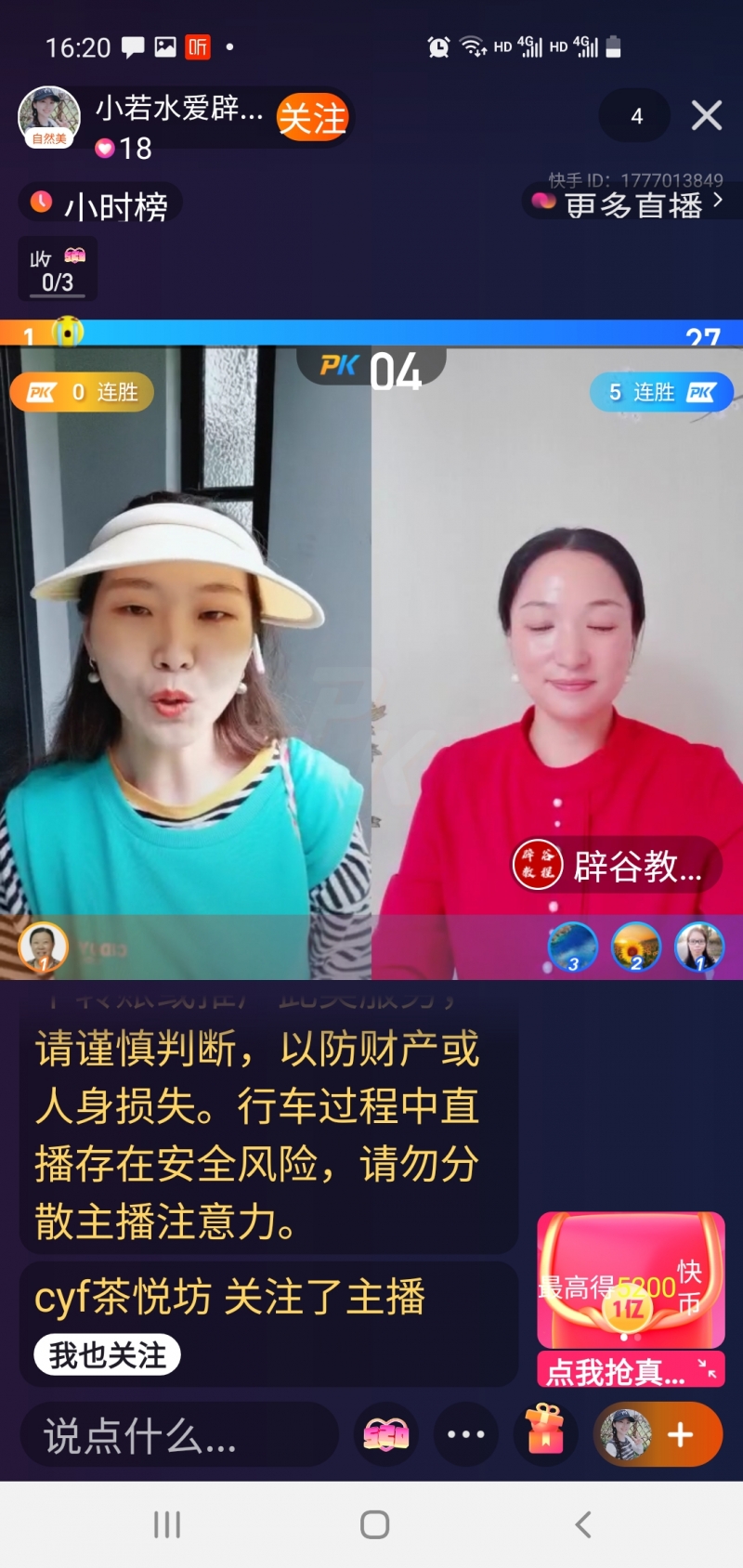View top contributor on left PK side

coord(43,947)
